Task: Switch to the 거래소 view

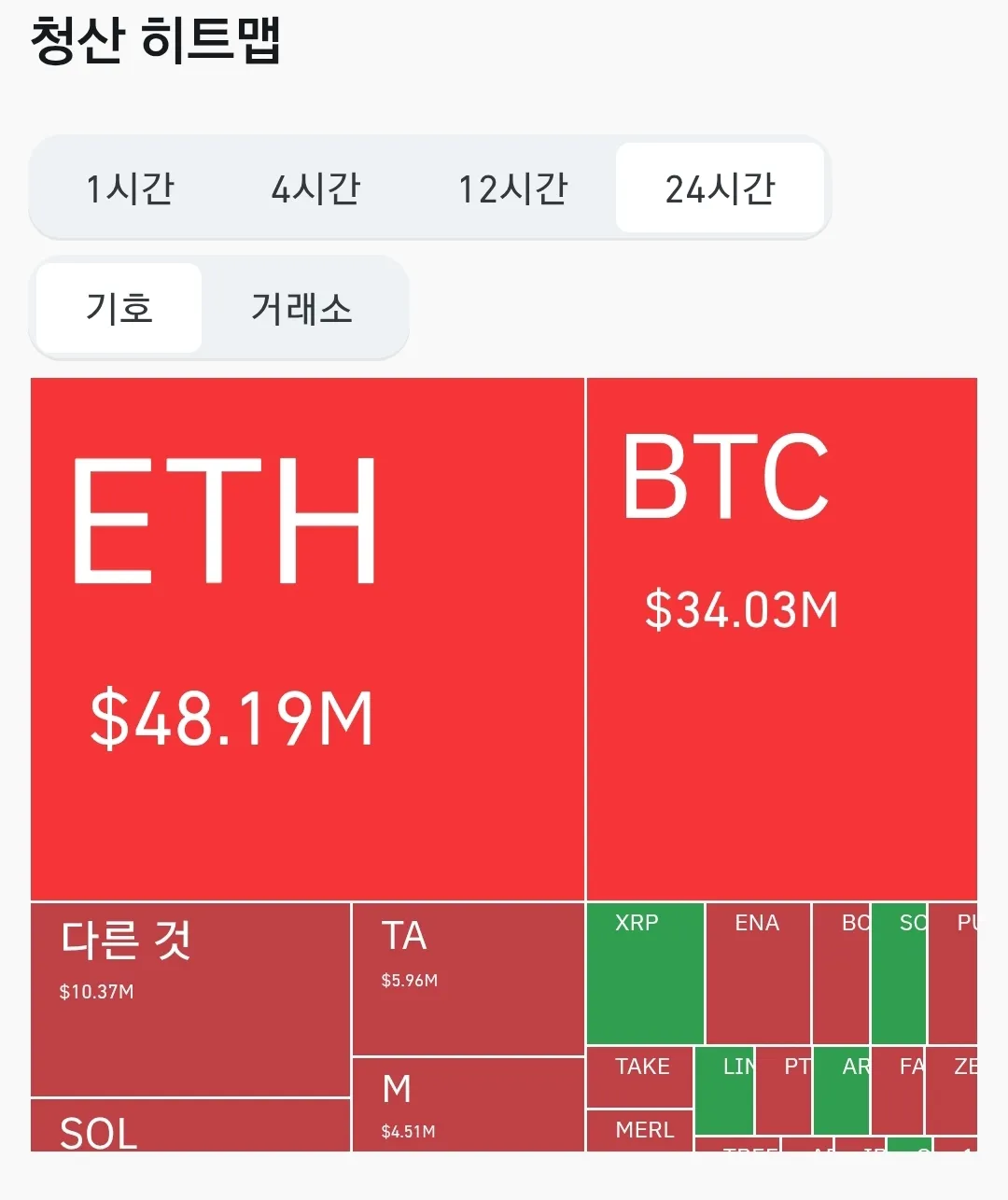Action: click(x=301, y=308)
